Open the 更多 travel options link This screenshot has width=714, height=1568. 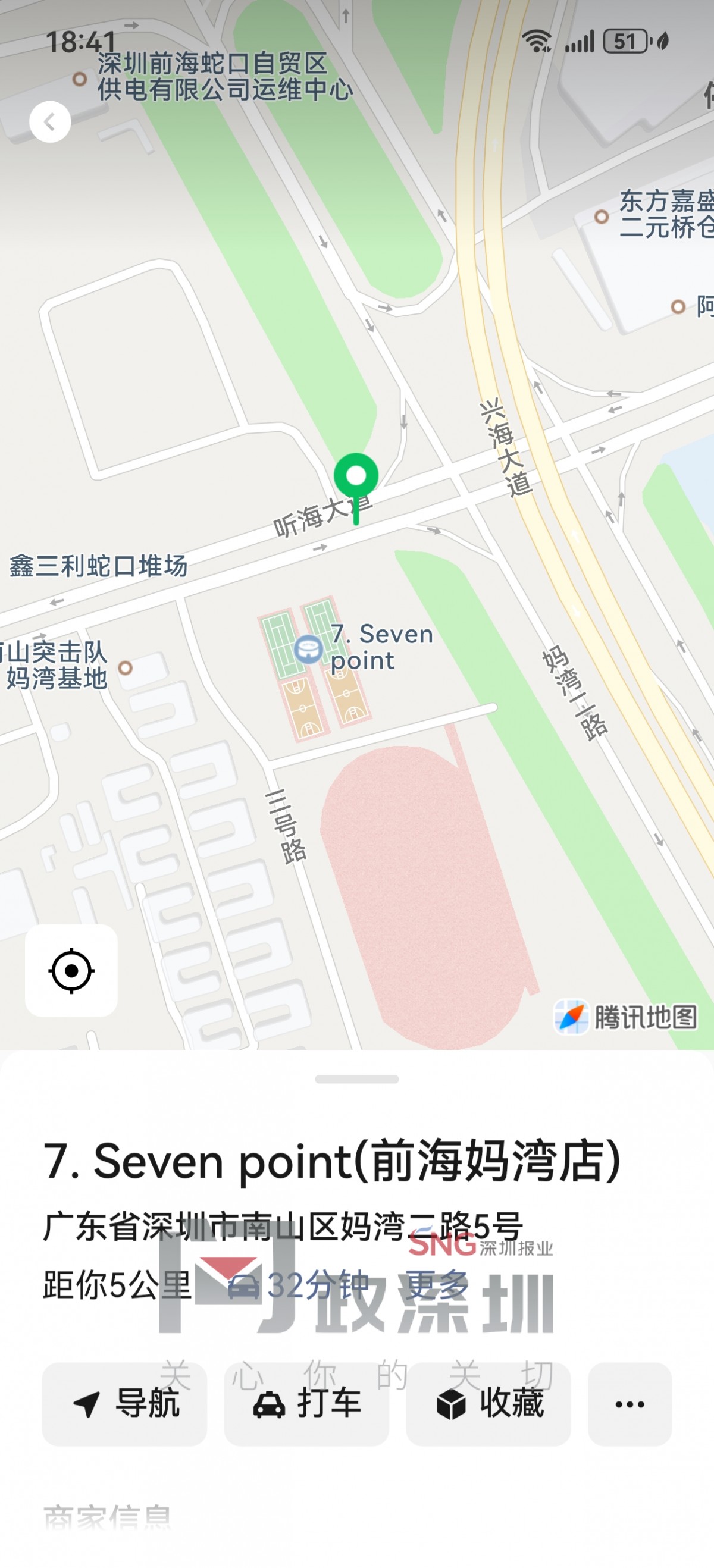point(437,1285)
